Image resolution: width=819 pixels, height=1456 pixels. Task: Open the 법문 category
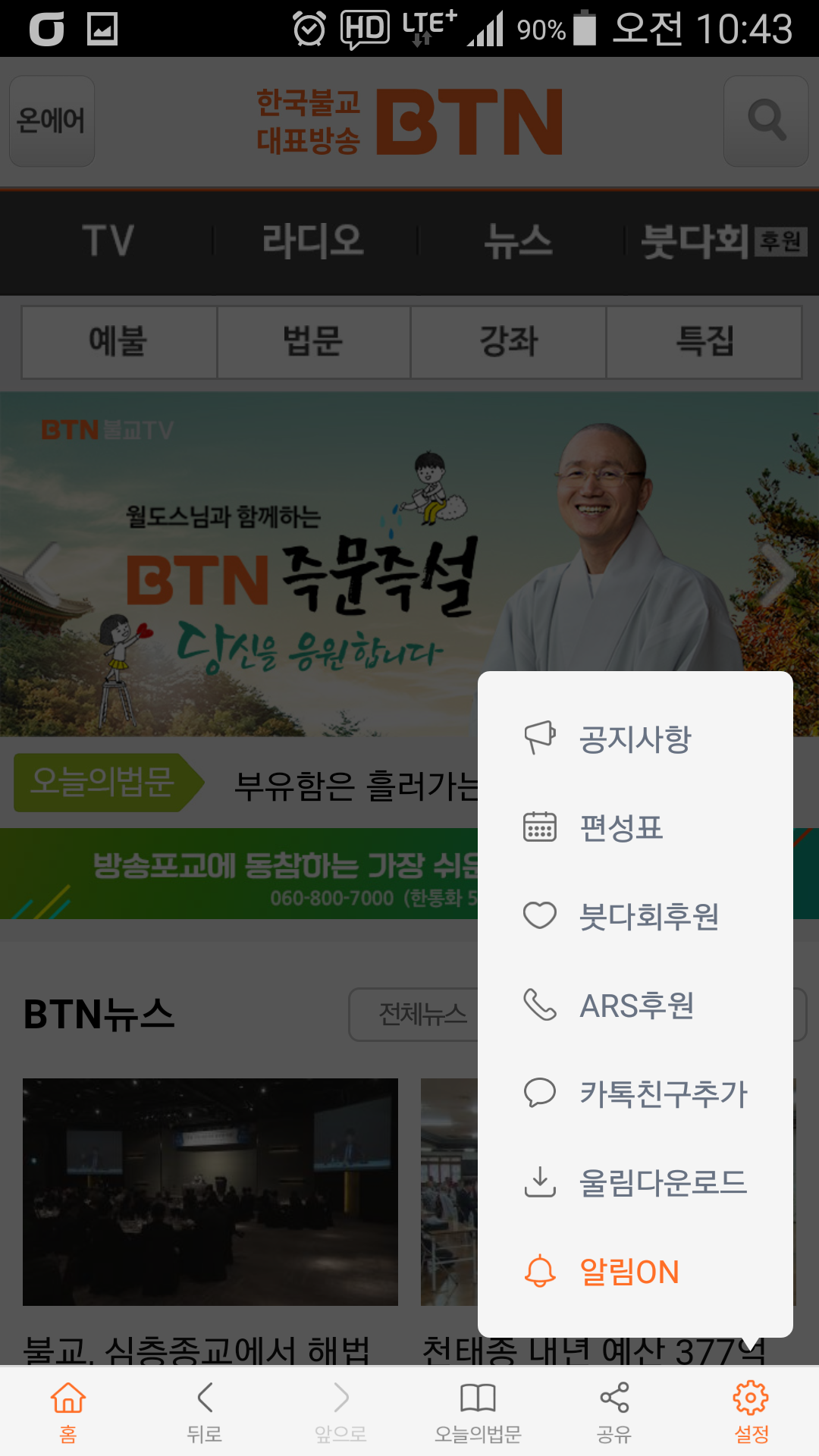pyautogui.click(x=313, y=341)
